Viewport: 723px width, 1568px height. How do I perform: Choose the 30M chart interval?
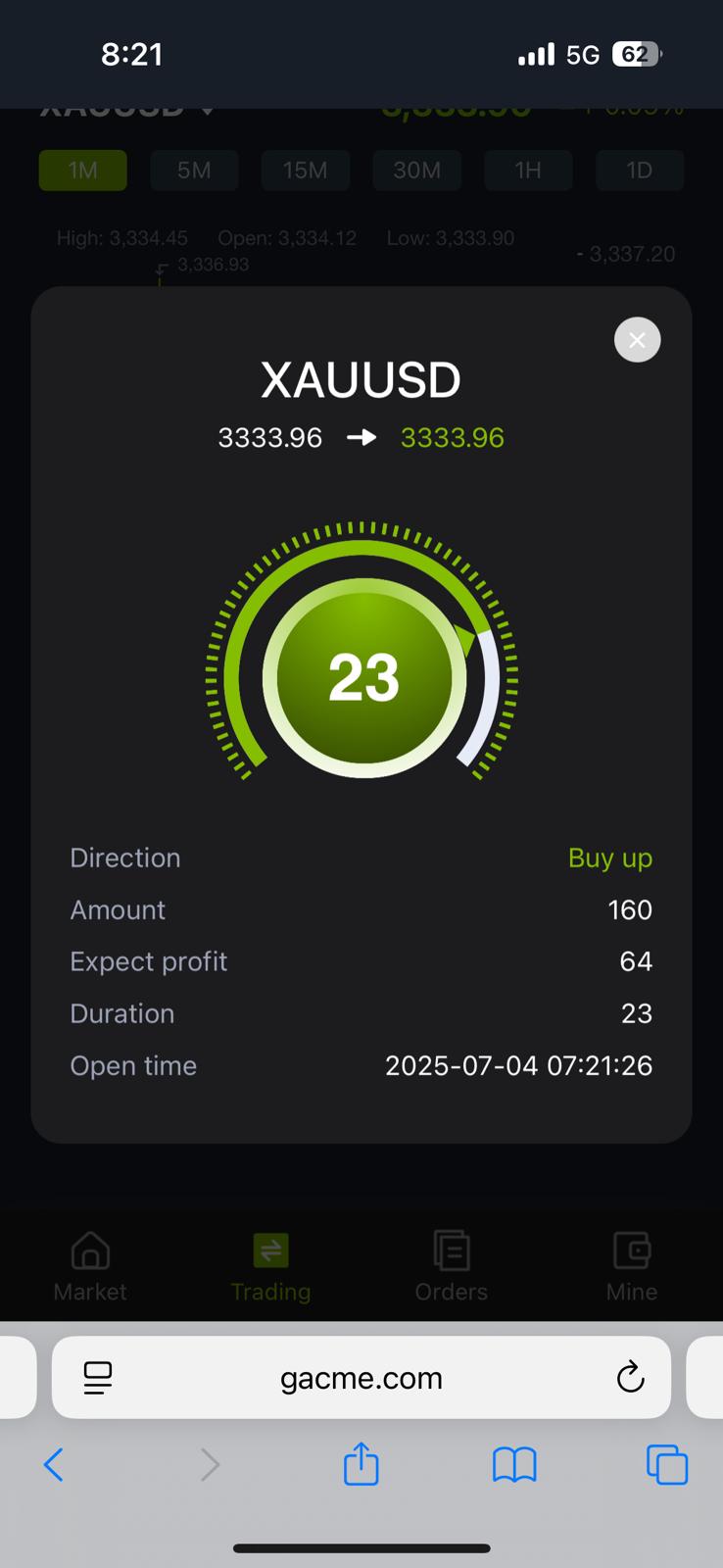[416, 171]
